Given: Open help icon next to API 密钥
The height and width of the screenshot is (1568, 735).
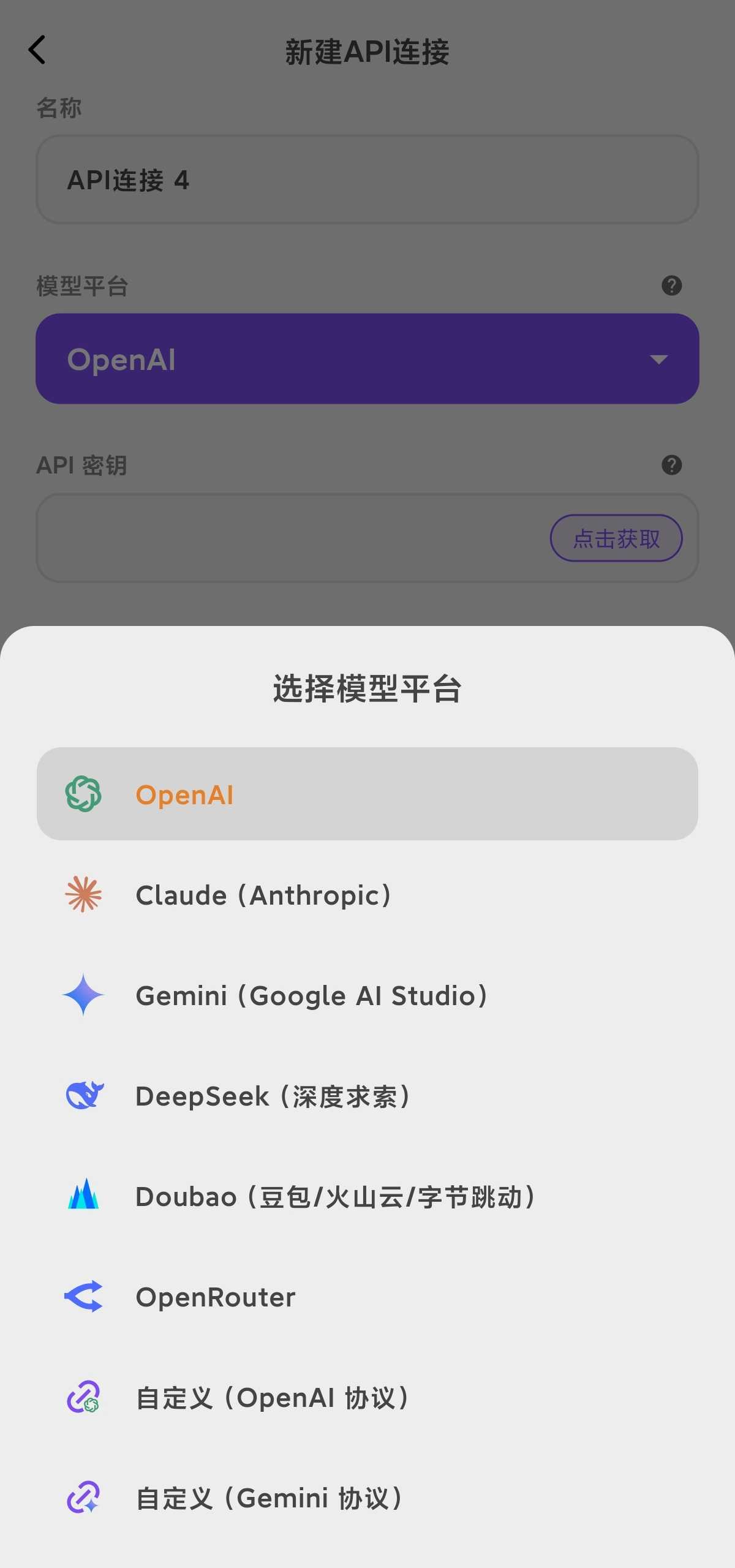Looking at the screenshot, I should click(x=672, y=465).
